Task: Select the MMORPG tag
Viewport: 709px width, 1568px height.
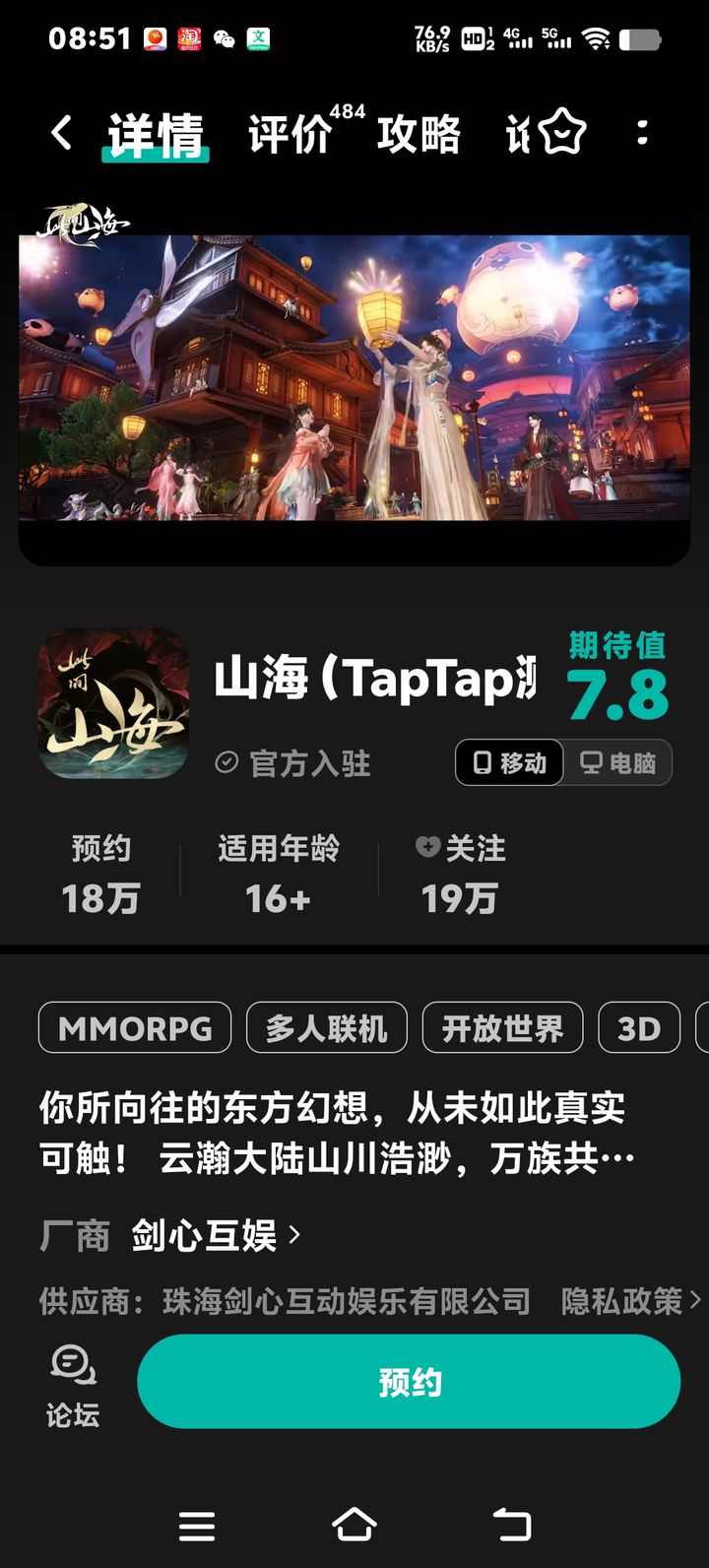Action: [134, 1027]
